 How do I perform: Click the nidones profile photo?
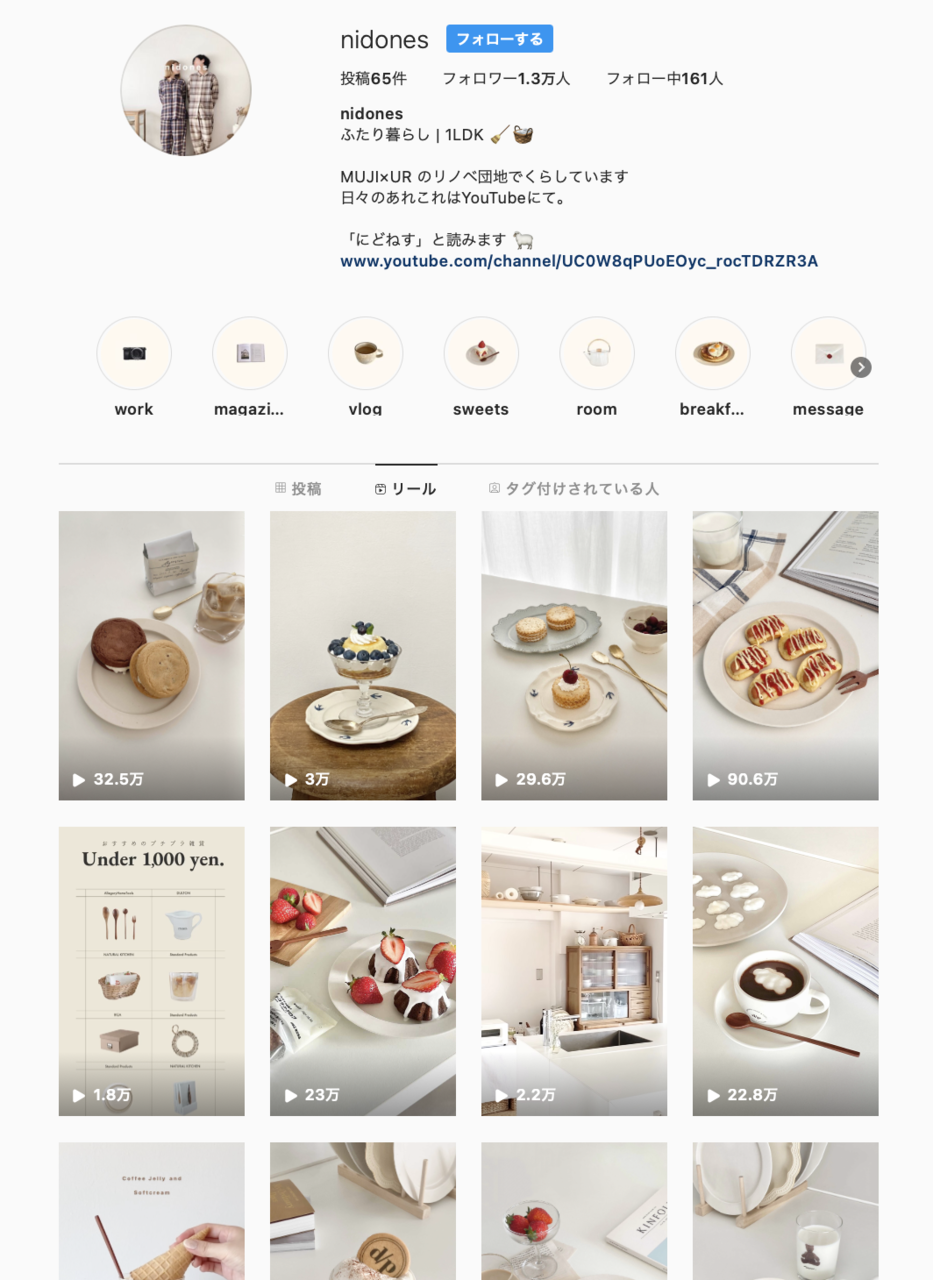coord(186,90)
